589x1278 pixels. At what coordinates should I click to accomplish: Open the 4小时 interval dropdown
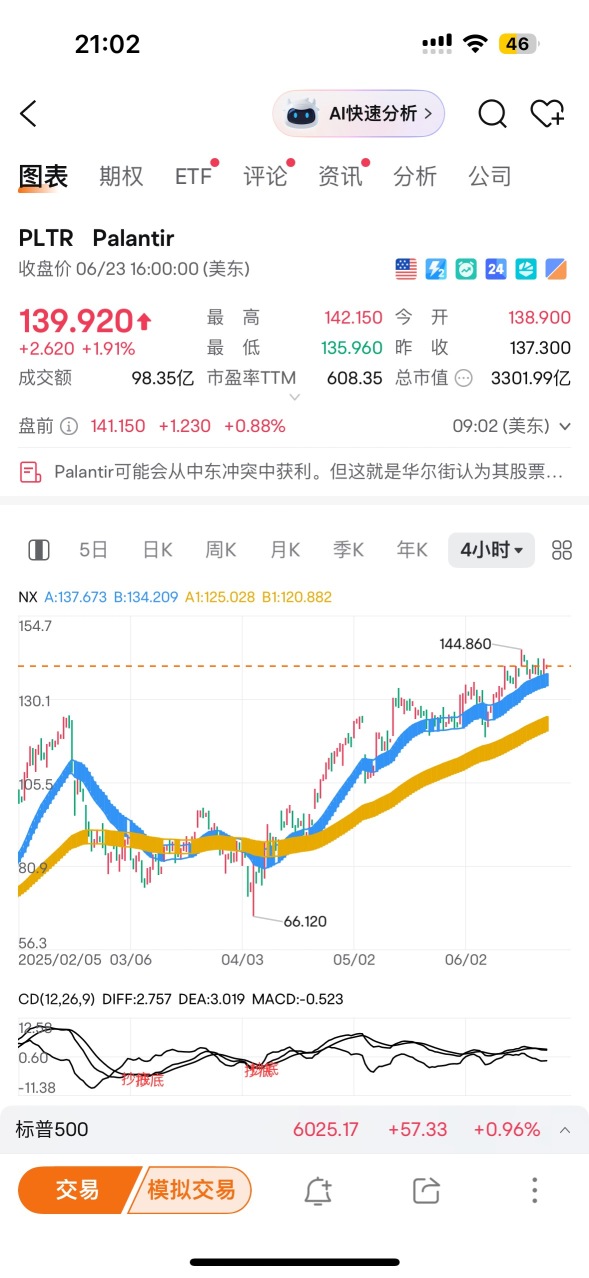(x=491, y=550)
